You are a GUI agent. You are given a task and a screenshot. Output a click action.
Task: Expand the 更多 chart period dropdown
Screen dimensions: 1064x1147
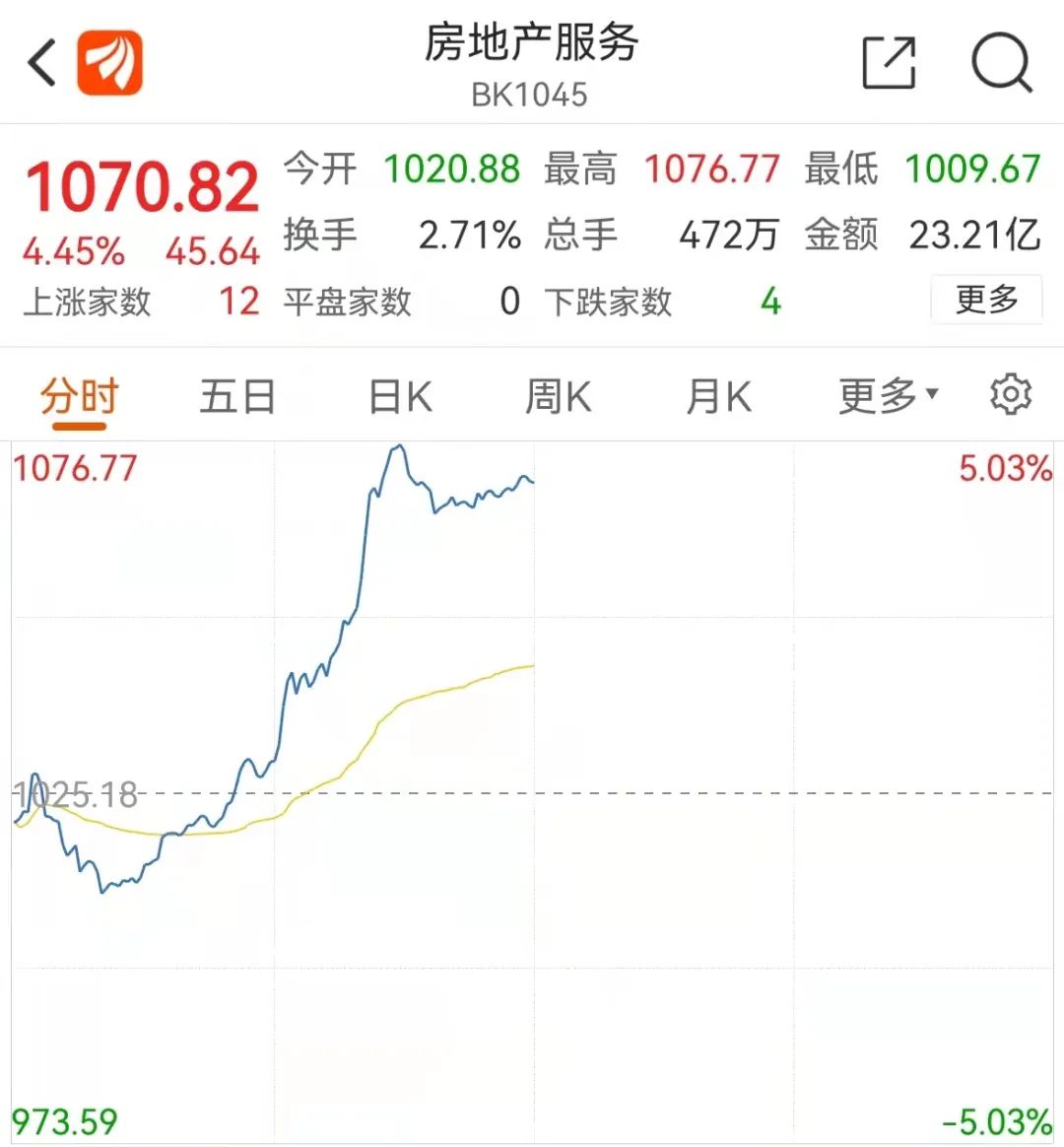coord(888,397)
